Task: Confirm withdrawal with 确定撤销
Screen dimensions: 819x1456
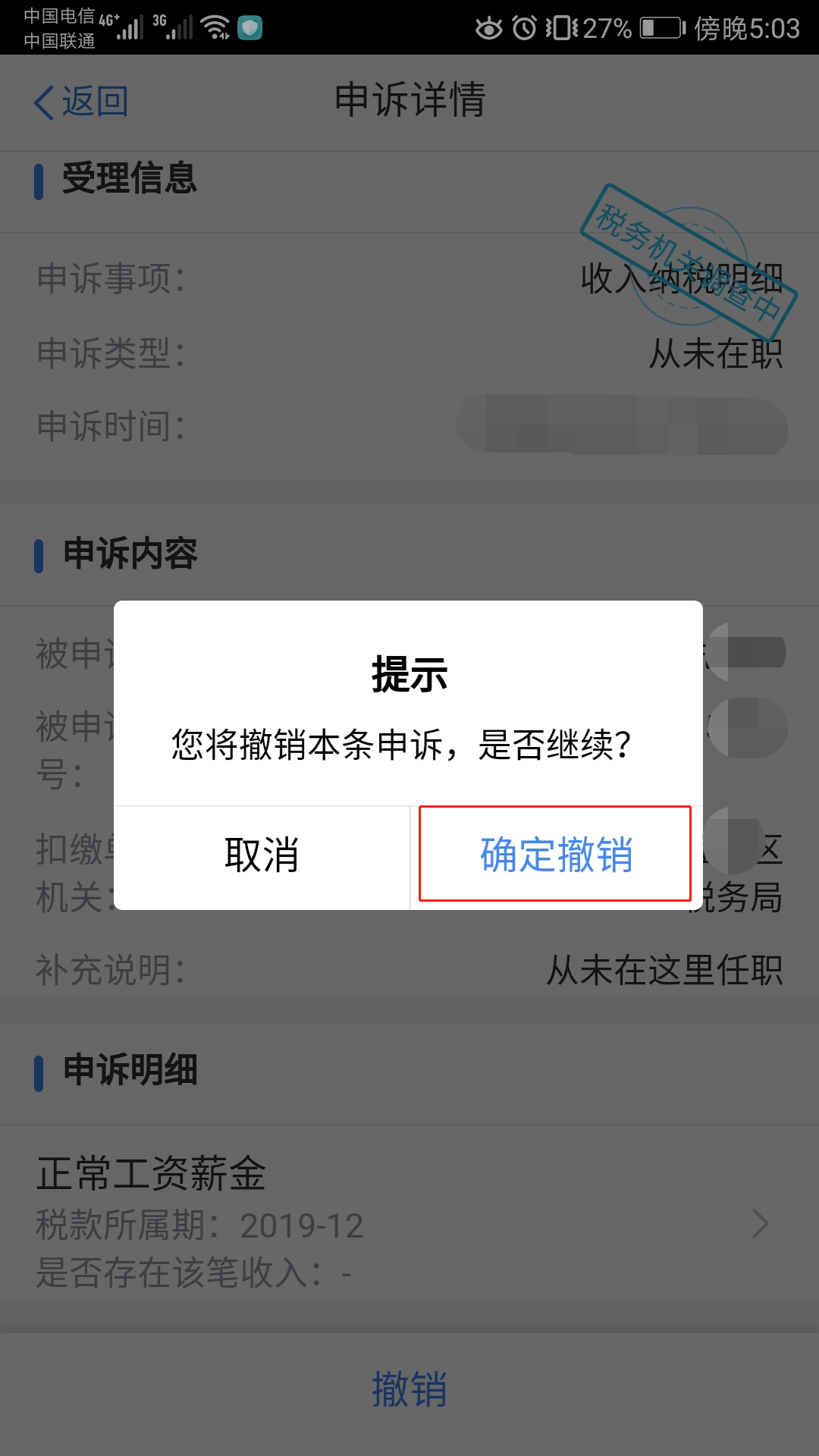Action: click(x=556, y=855)
